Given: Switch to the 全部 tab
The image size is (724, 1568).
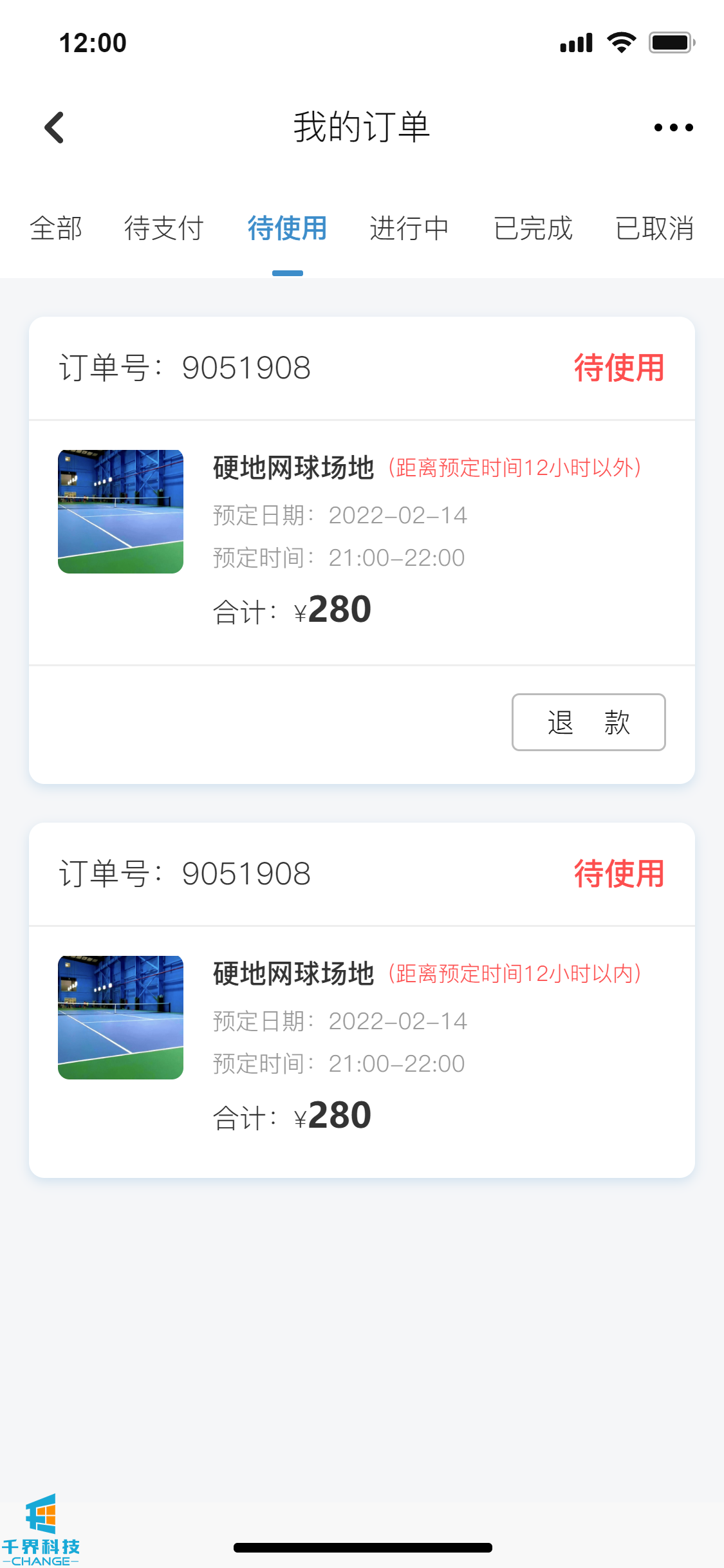Looking at the screenshot, I should 56,229.
